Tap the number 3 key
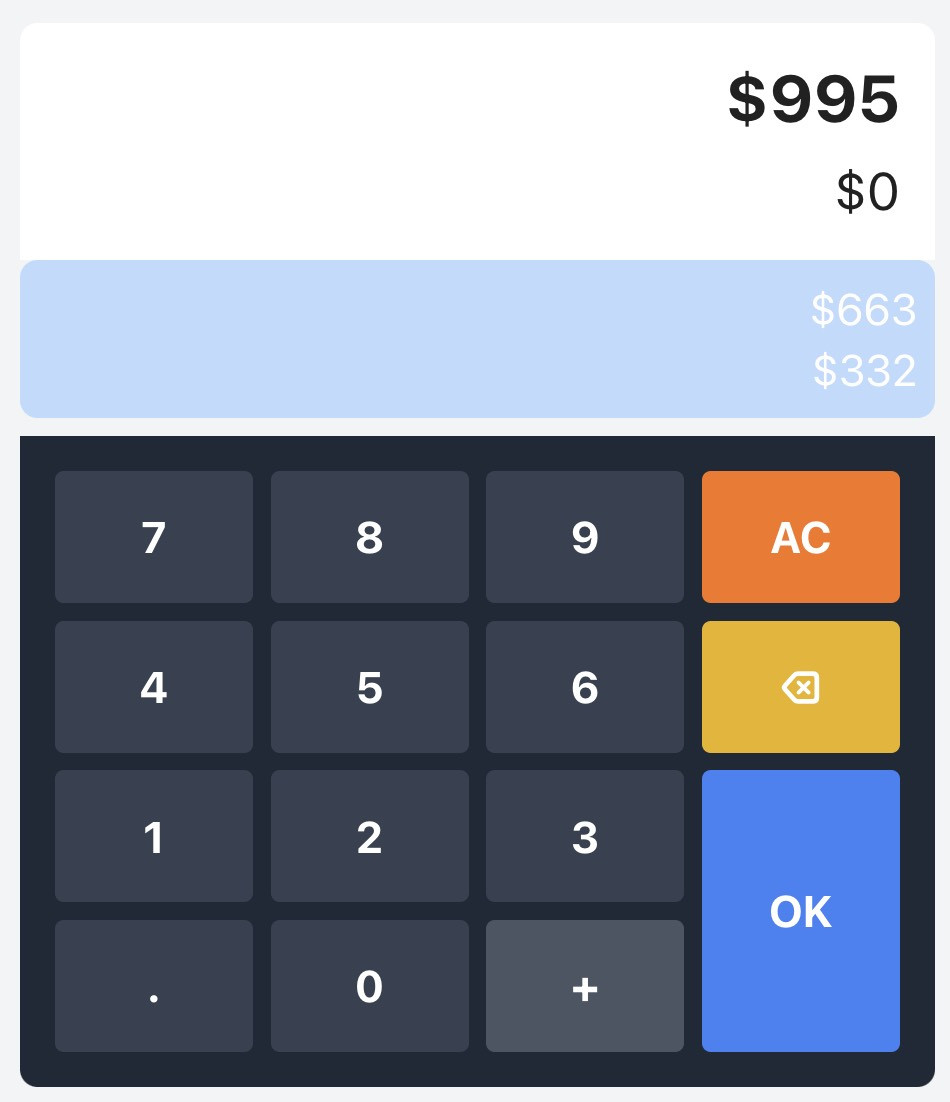 [x=585, y=836]
